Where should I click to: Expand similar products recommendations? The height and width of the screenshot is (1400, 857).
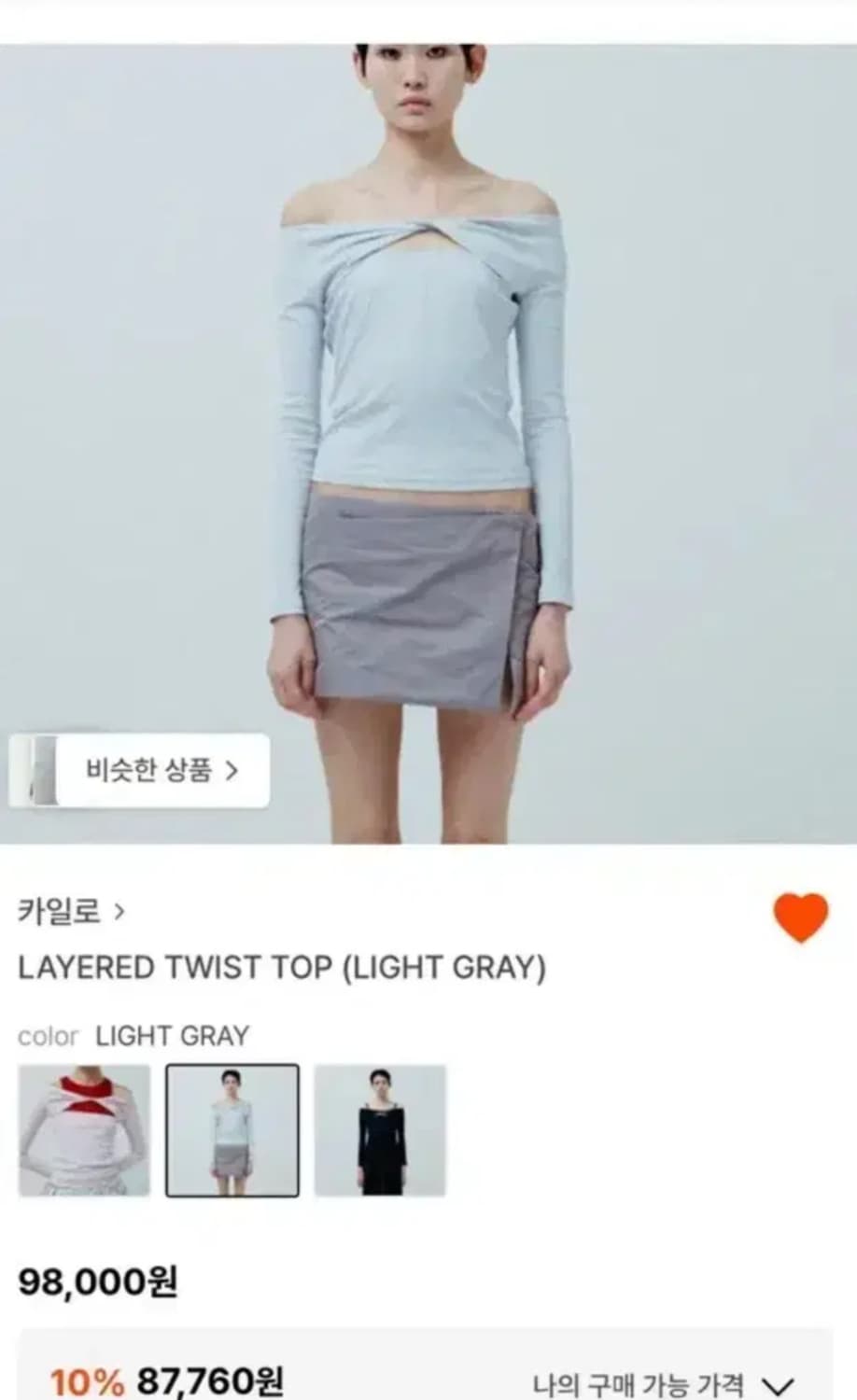point(140,769)
